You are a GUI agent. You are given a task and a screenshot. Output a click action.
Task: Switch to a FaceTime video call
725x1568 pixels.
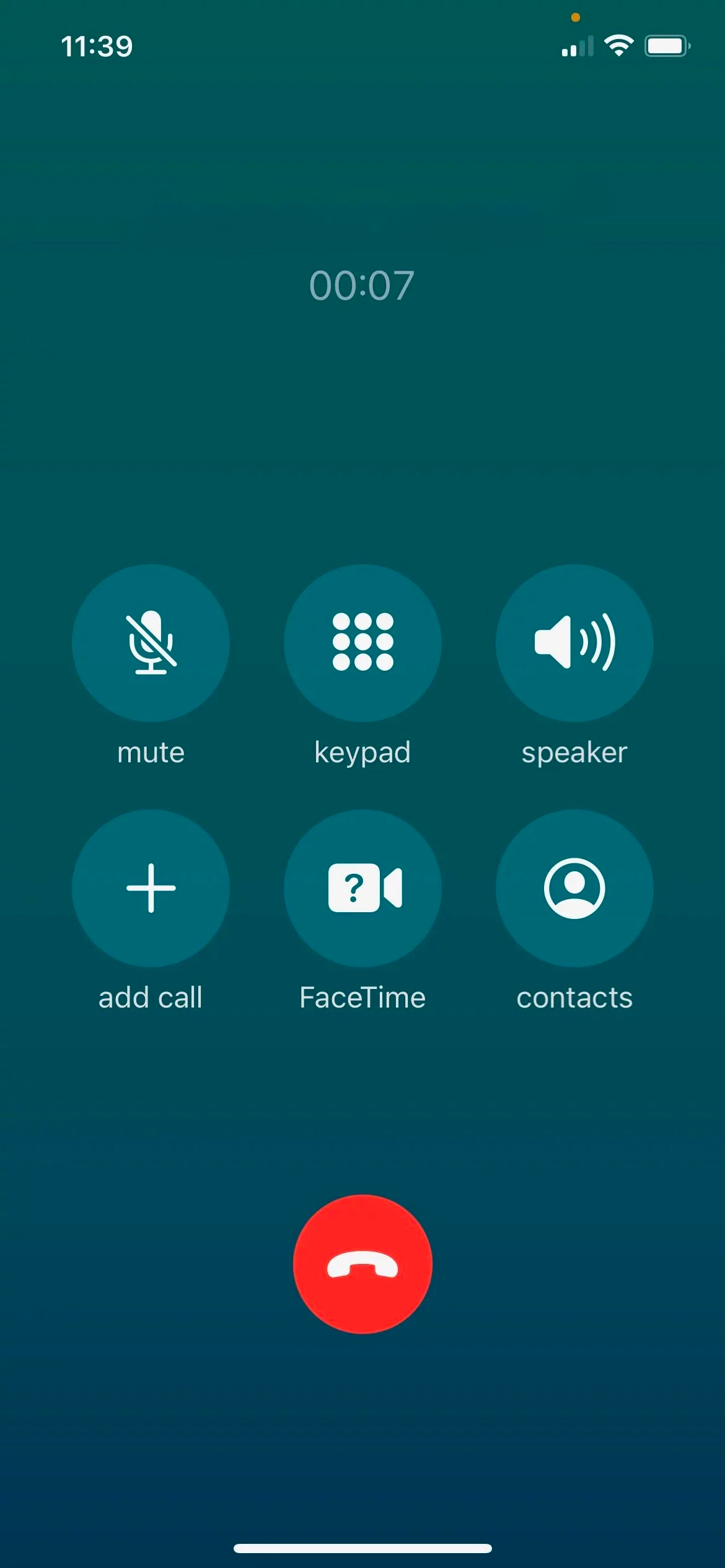click(362, 888)
